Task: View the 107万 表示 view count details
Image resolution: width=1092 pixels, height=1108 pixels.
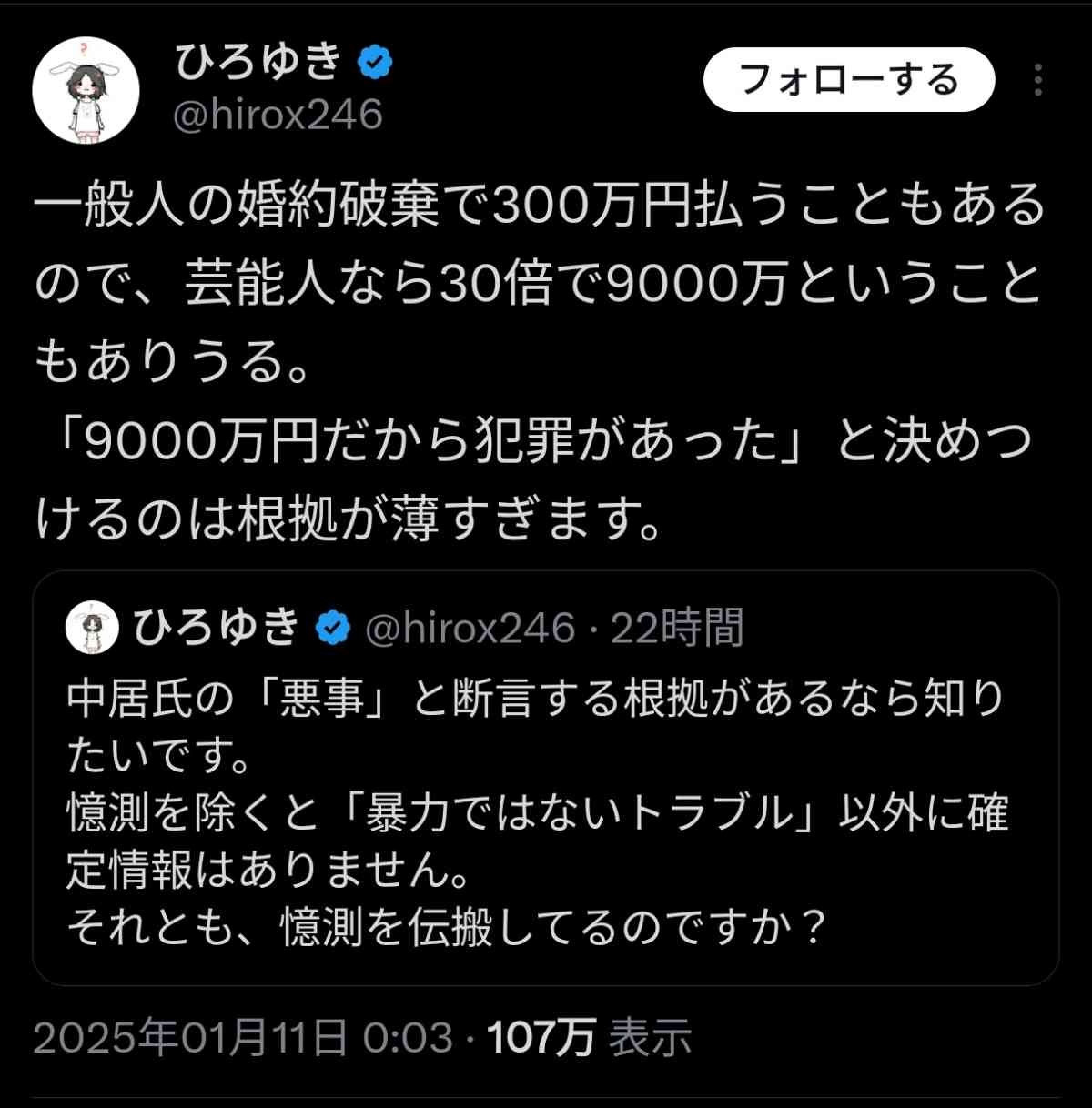Action: [x=589, y=1037]
